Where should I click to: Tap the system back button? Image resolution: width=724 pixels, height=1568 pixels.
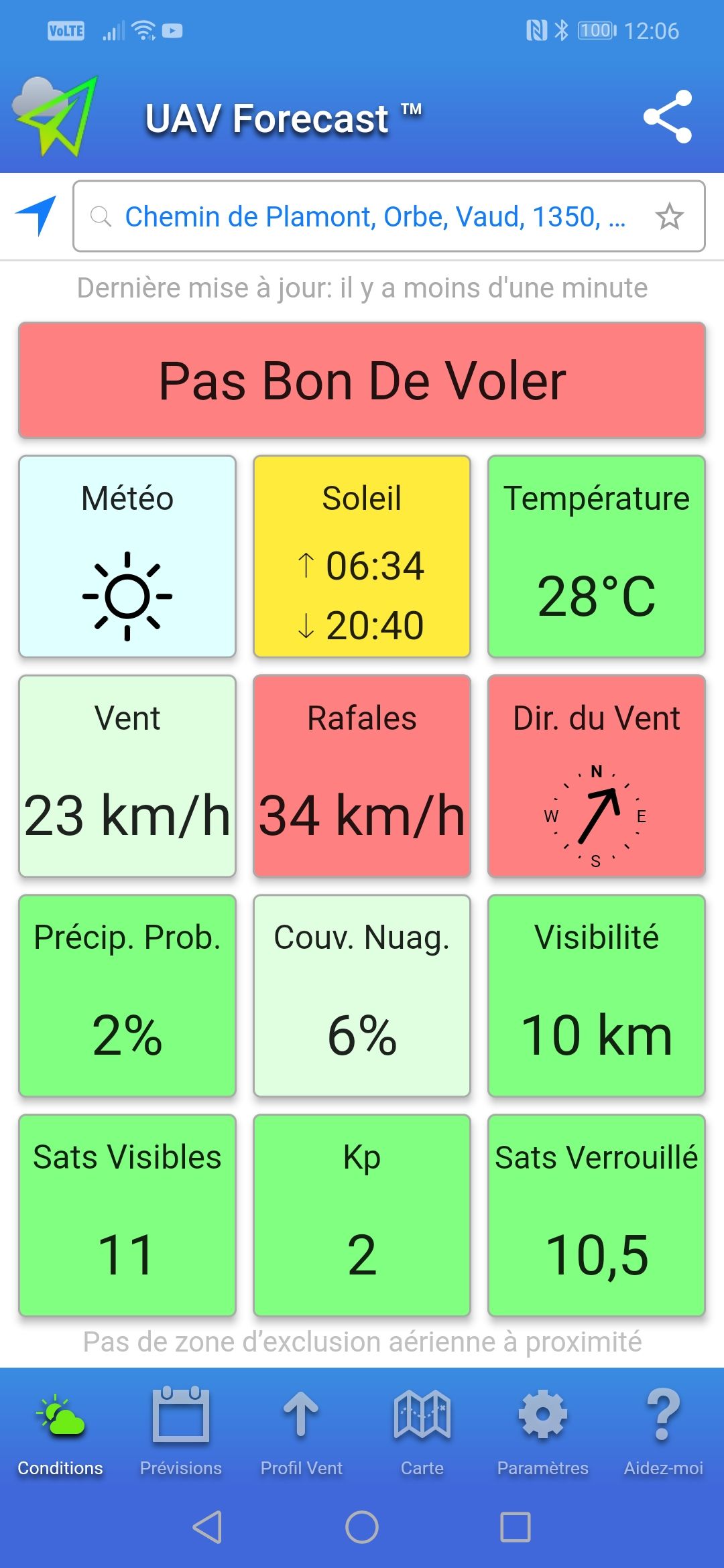click(x=207, y=1527)
